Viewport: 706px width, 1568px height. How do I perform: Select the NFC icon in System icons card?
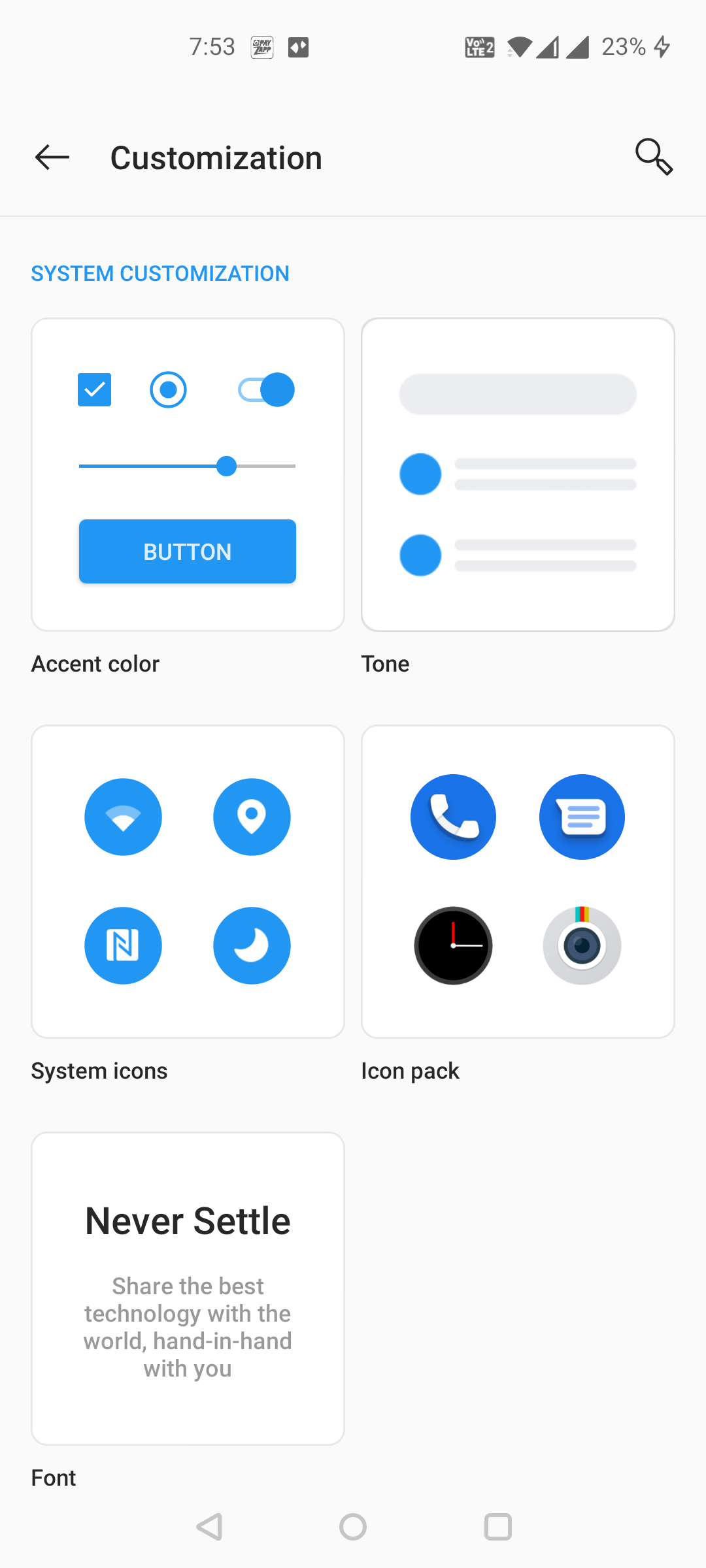pyautogui.click(x=123, y=945)
